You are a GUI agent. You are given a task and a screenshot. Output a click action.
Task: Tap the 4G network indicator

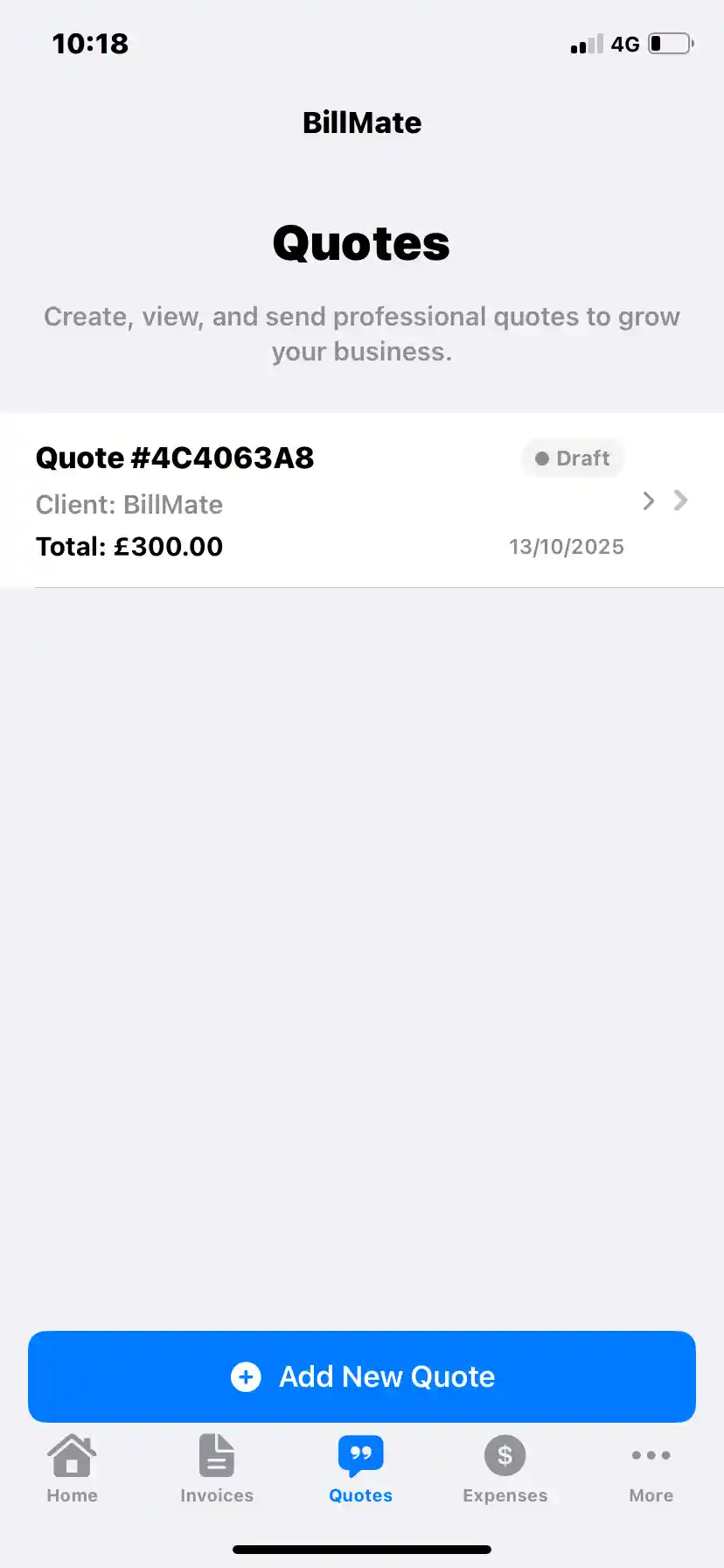[x=626, y=43]
